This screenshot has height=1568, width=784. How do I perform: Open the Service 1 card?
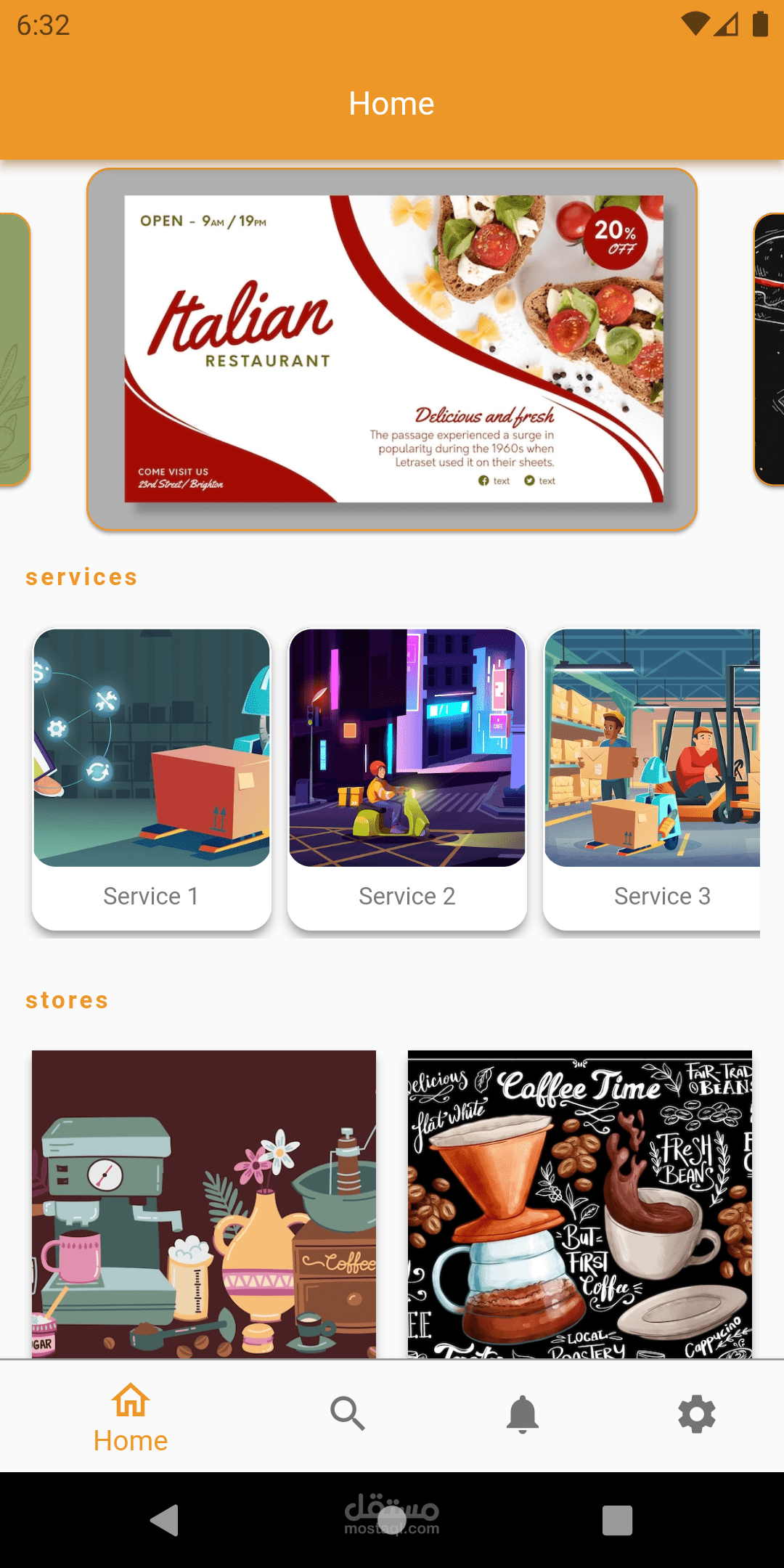[x=152, y=779]
